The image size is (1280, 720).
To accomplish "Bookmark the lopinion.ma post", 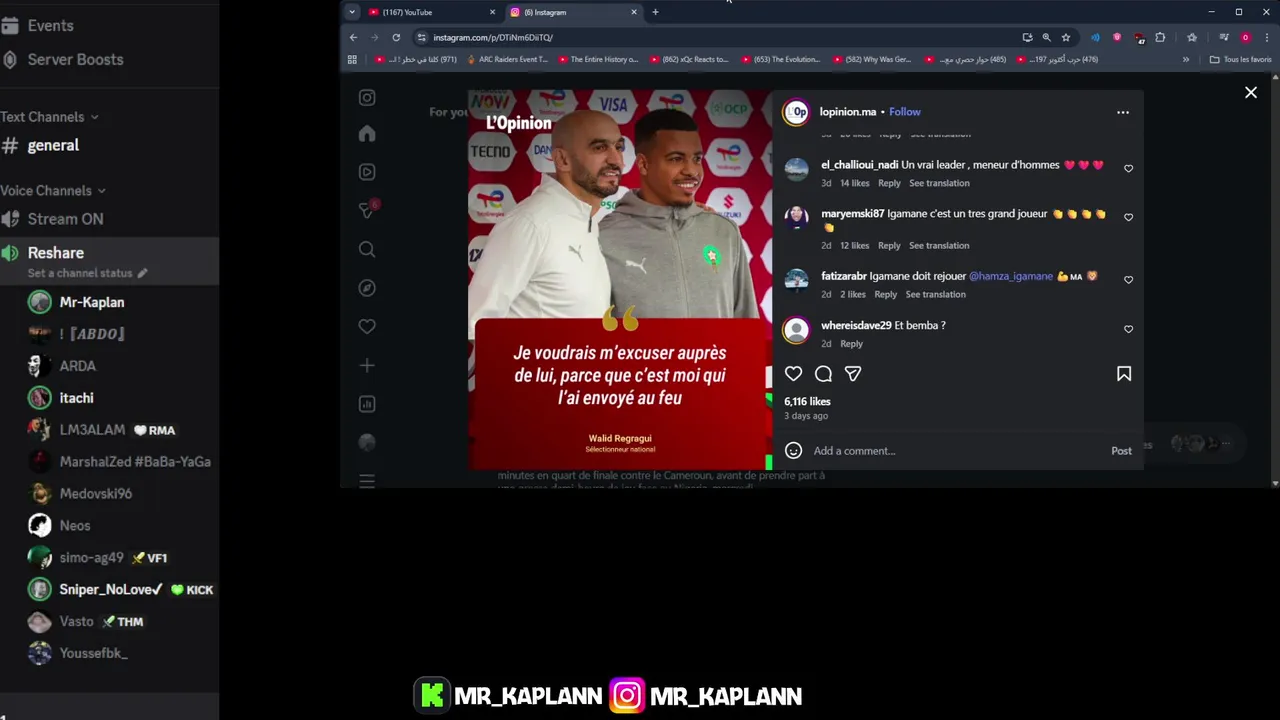I will (1124, 373).
